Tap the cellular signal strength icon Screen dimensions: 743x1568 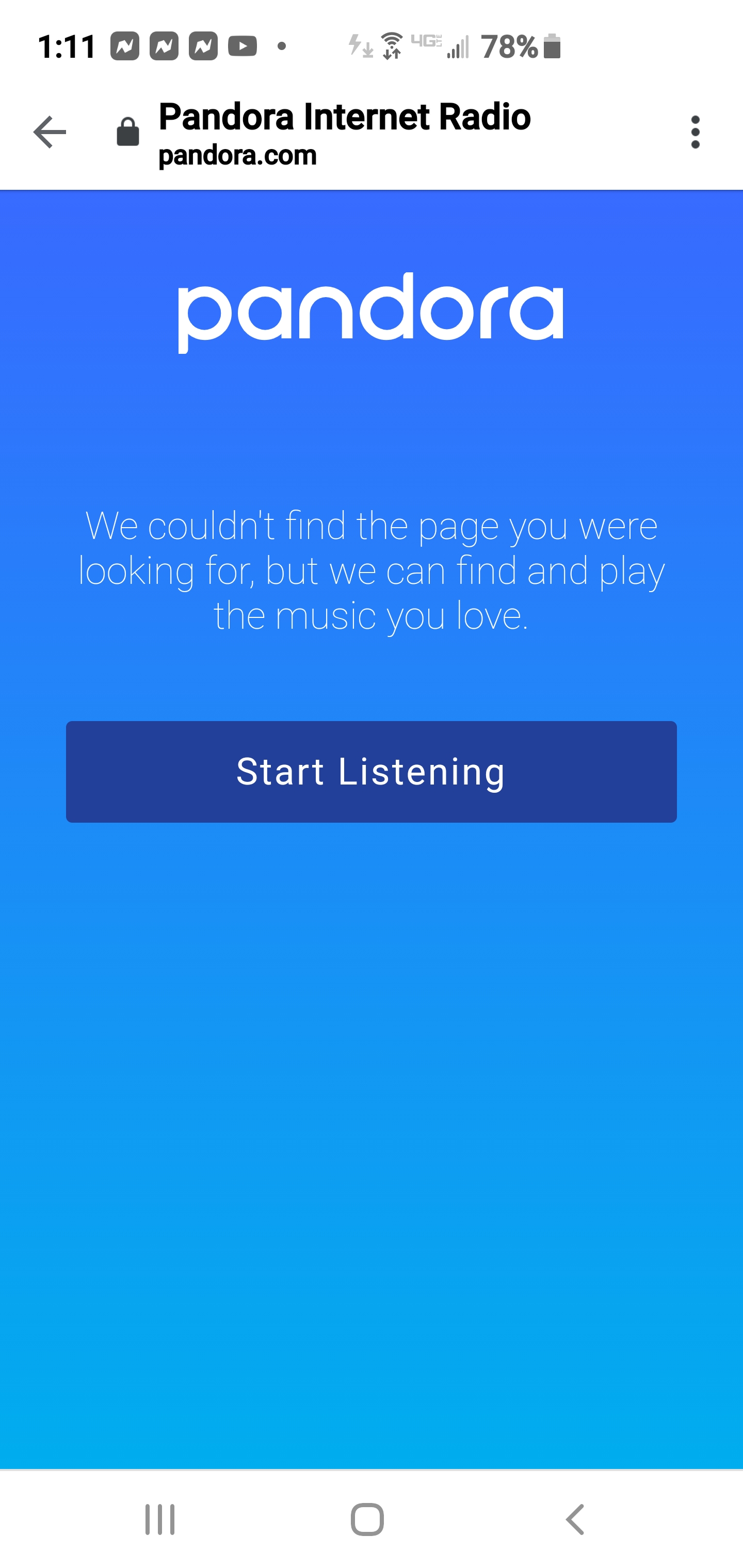458,46
